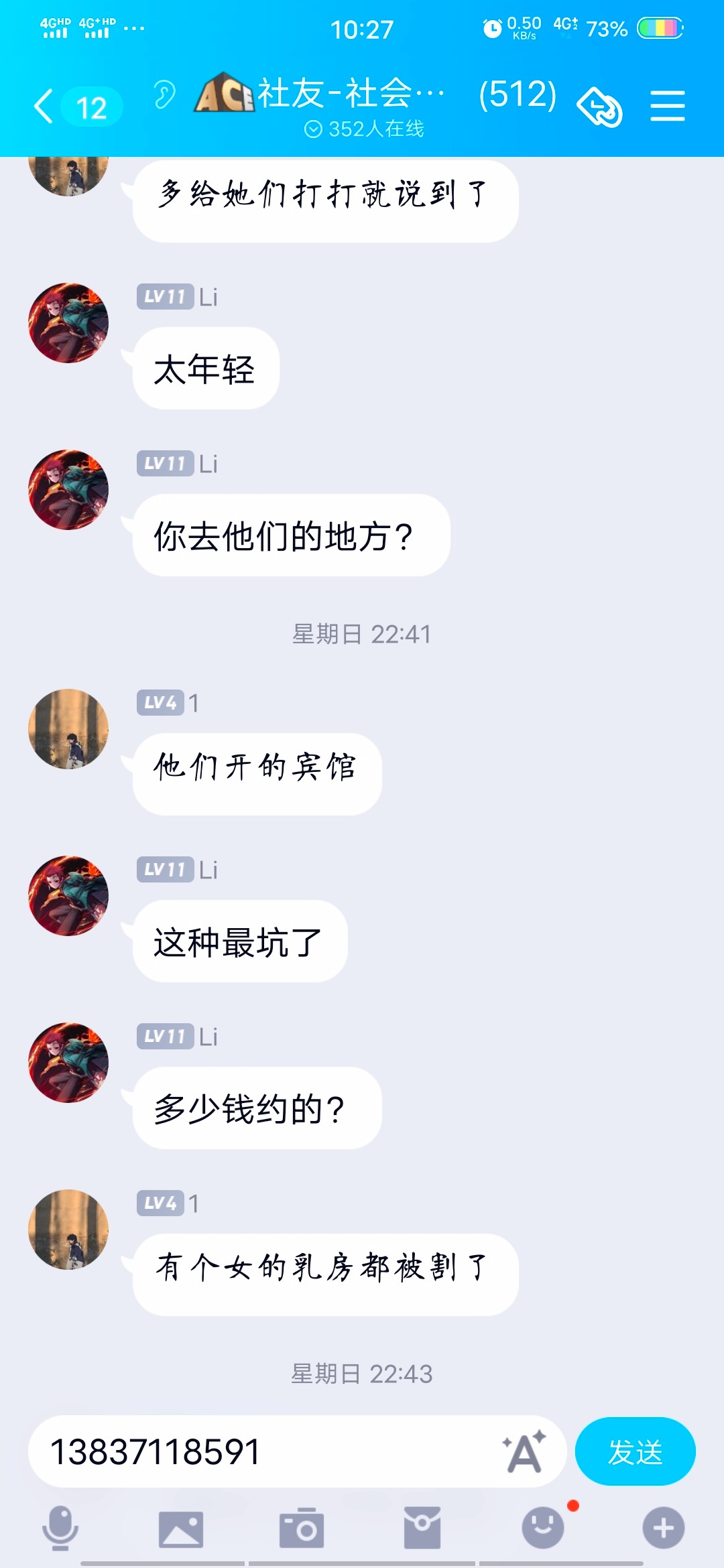Screen dimensions: 724x1568
Task: Open Li's avatar beside 太年轻
Action: click(x=68, y=323)
